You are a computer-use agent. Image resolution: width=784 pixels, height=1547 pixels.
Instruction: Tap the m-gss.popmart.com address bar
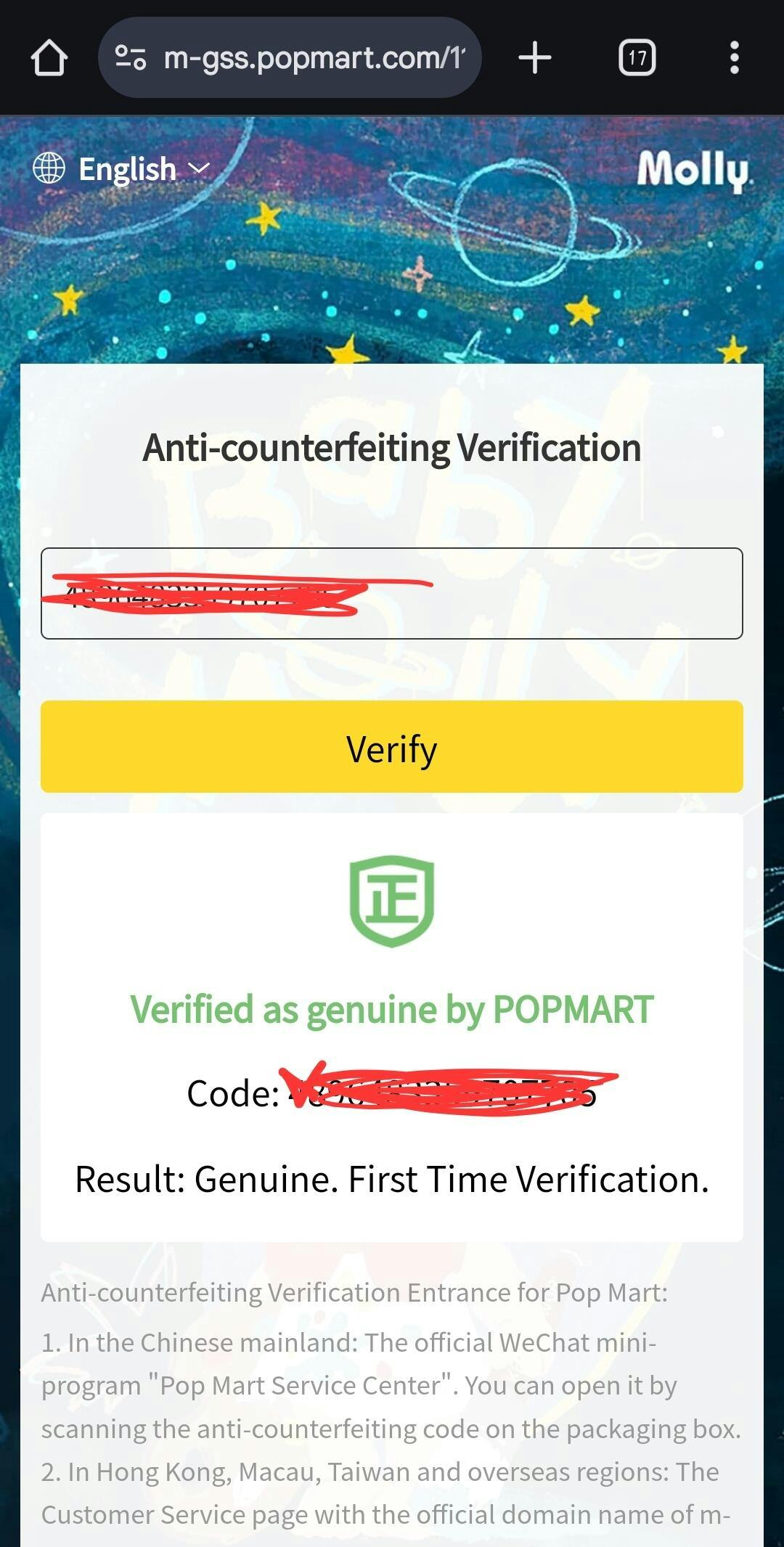tap(312, 58)
